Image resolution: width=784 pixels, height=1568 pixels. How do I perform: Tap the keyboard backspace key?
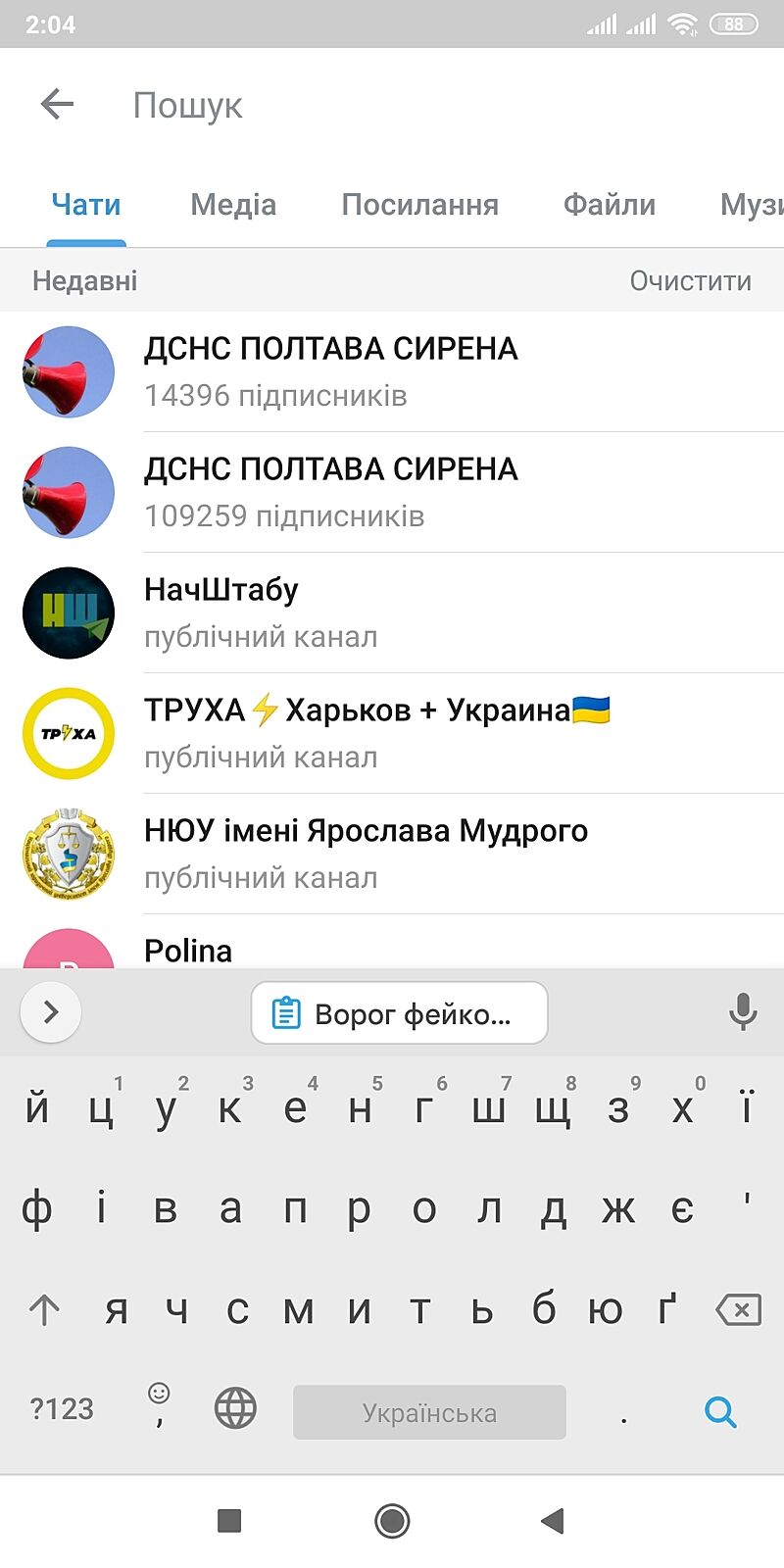click(x=738, y=1309)
